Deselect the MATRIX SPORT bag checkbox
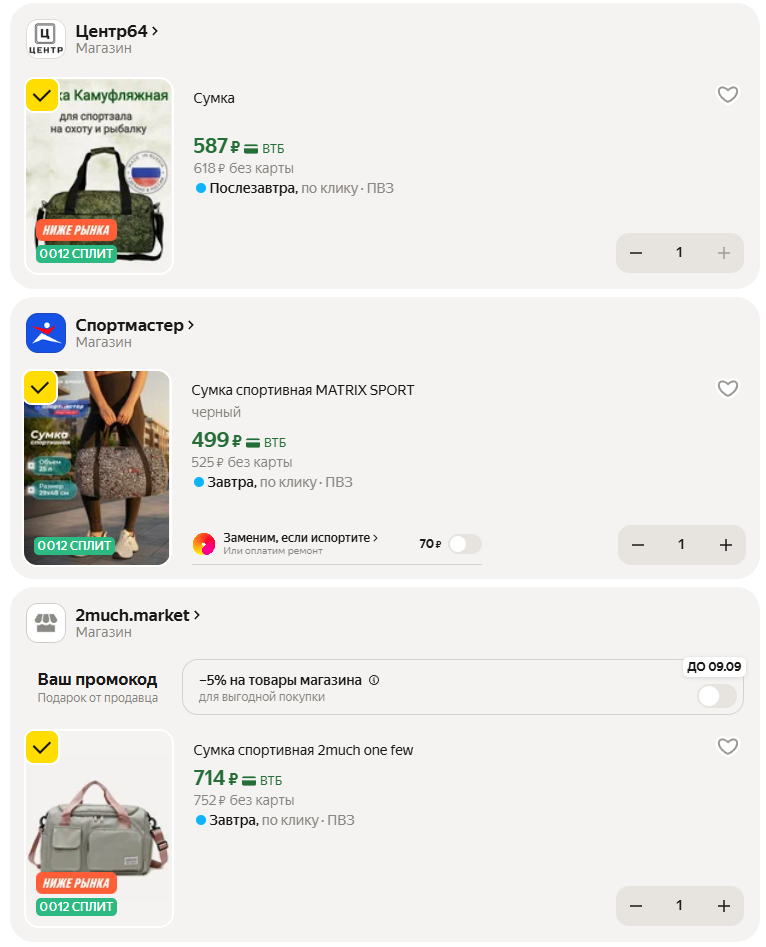Screen dimensions: 766x947 [40, 387]
